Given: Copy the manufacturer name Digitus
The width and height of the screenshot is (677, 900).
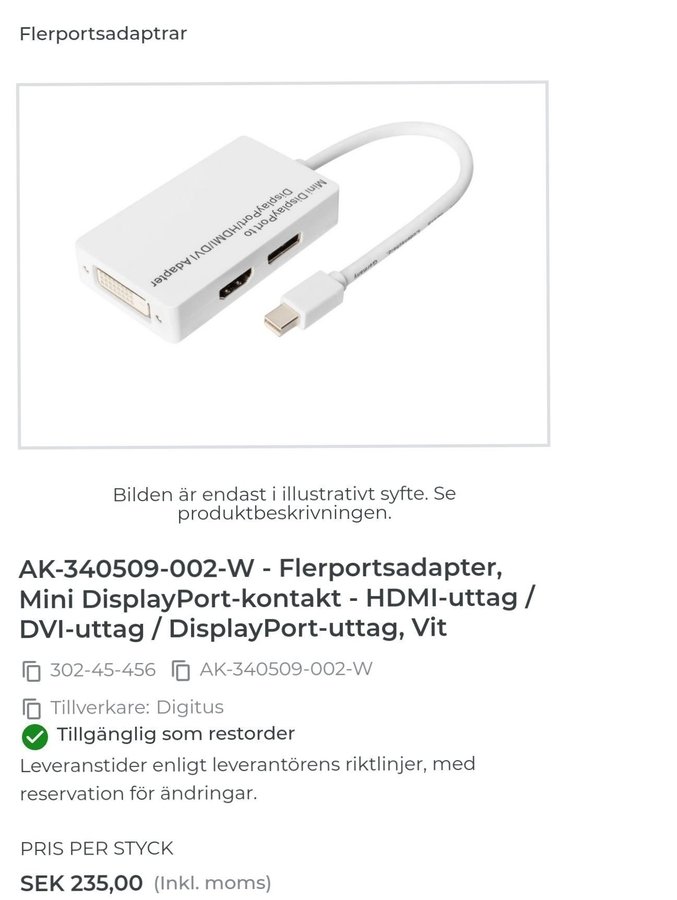Looking at the screenshot, I should tap(32, 708).
